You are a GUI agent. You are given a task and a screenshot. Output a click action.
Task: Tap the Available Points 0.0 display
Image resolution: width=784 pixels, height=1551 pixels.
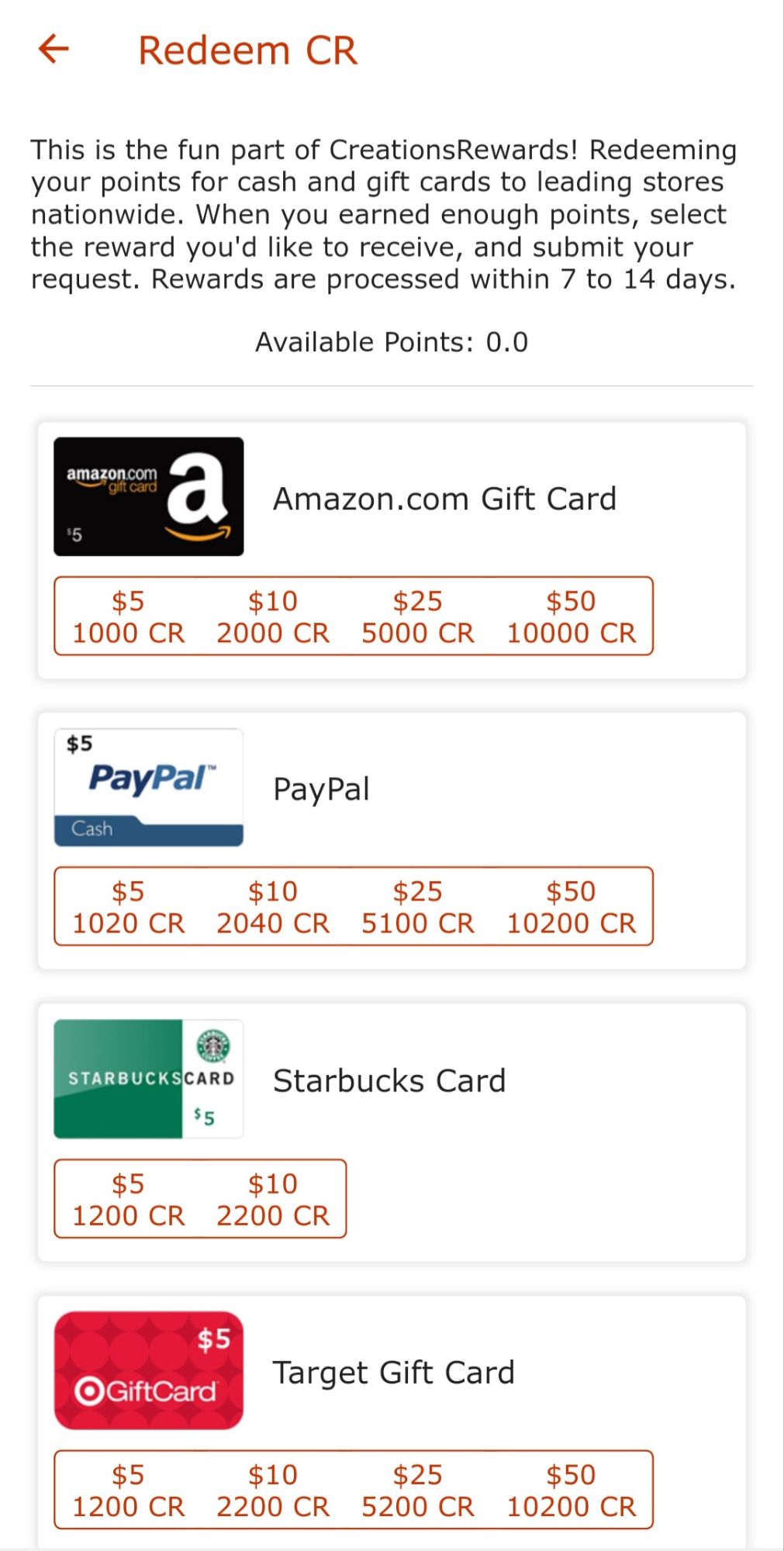pyautogui.click(x=392, y=341)
